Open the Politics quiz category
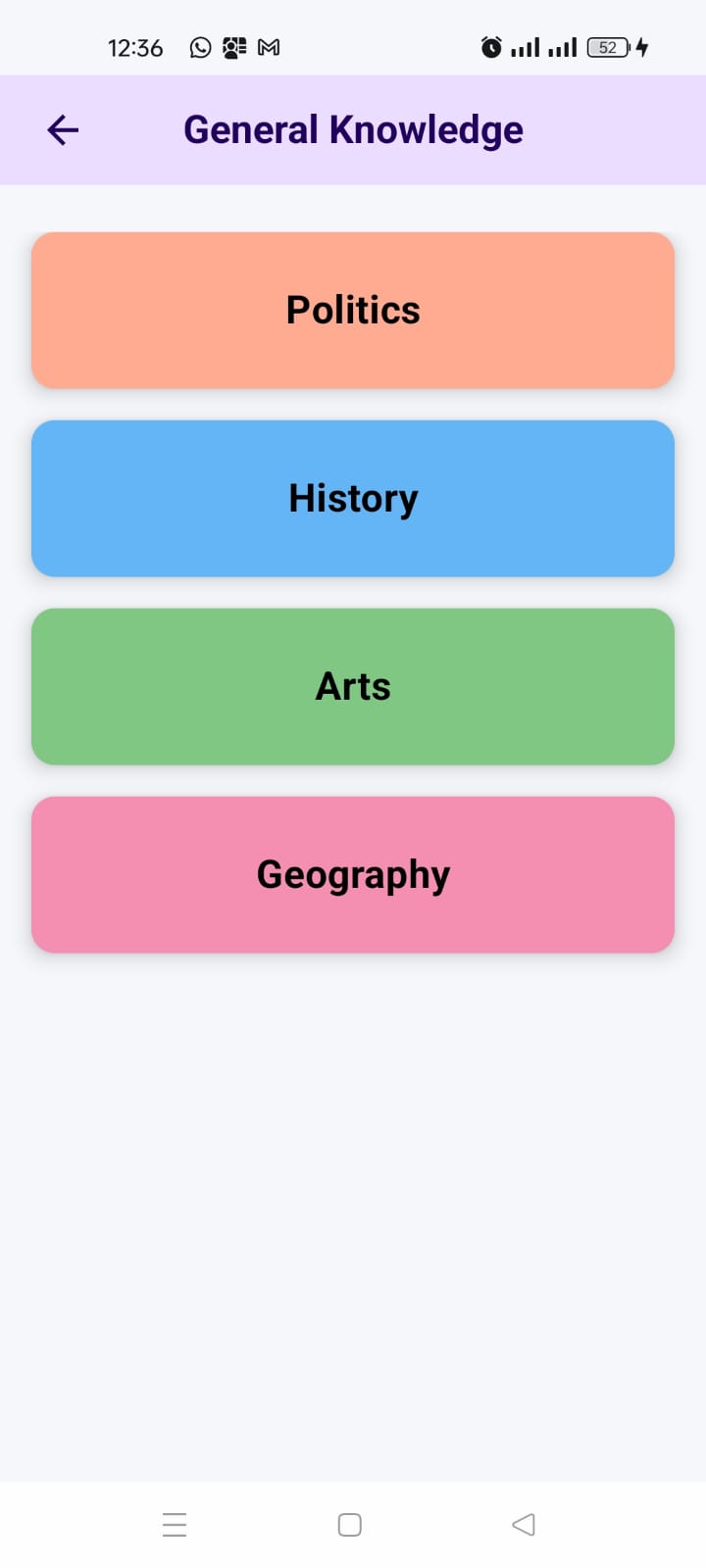Image resolution: width=706 pixels, height=1568 pixels. [x=353, y=309]
